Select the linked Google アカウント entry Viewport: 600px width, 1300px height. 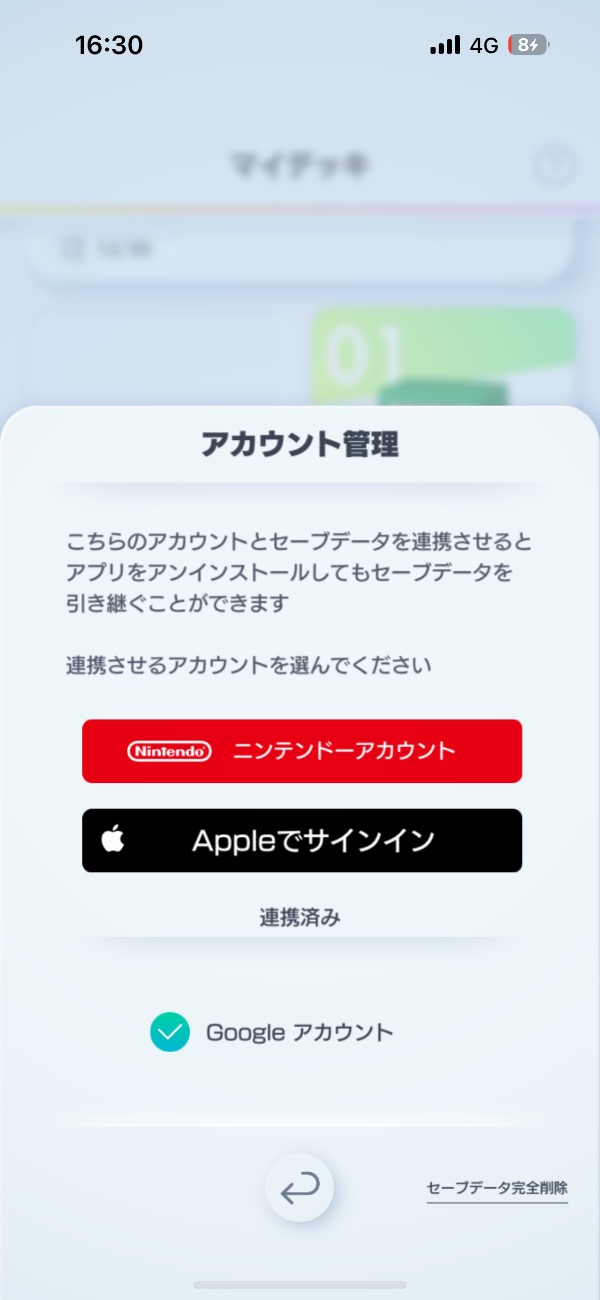(272, 1032)
